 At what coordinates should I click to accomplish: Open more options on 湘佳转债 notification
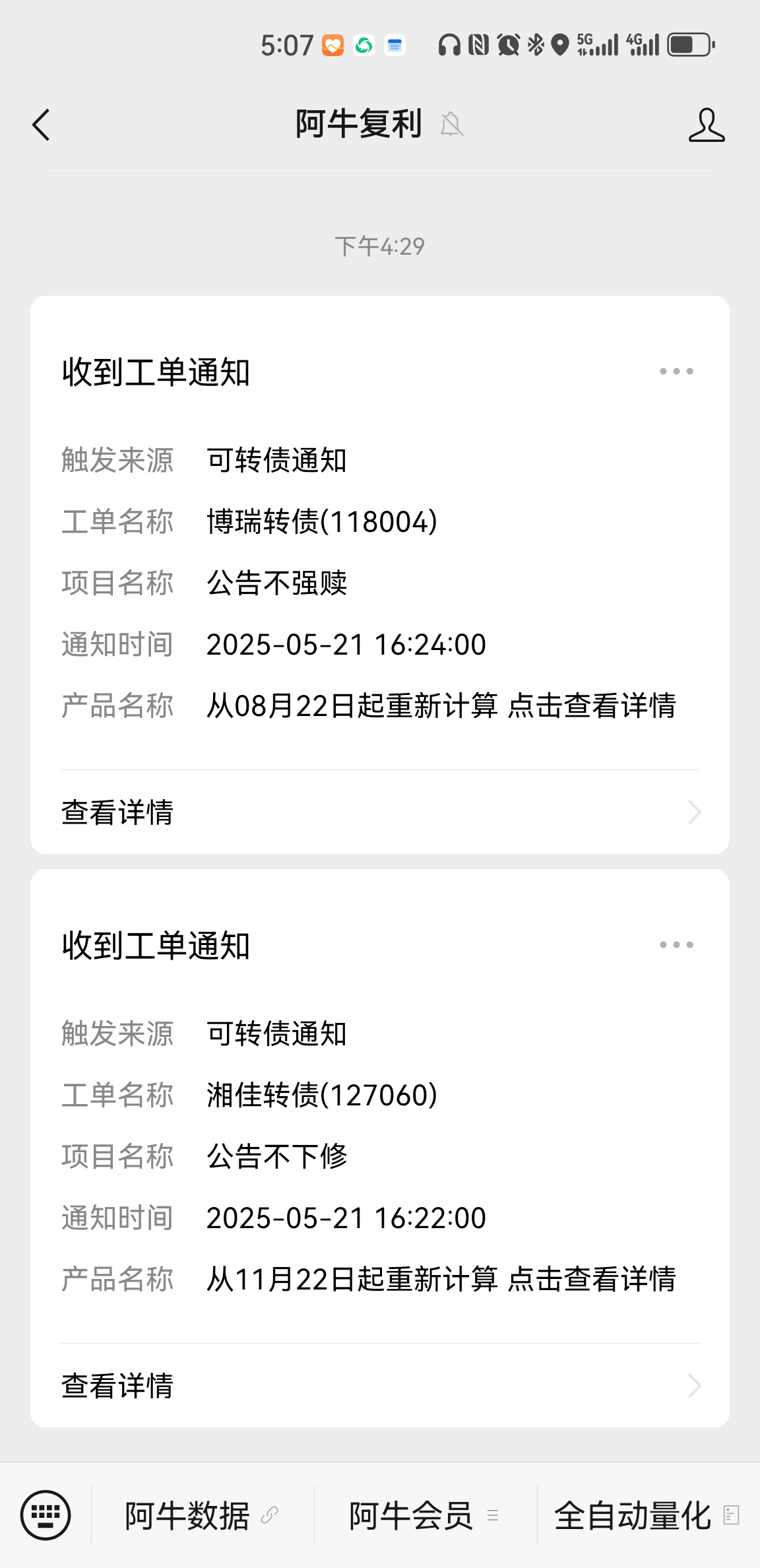click(676, 945)
